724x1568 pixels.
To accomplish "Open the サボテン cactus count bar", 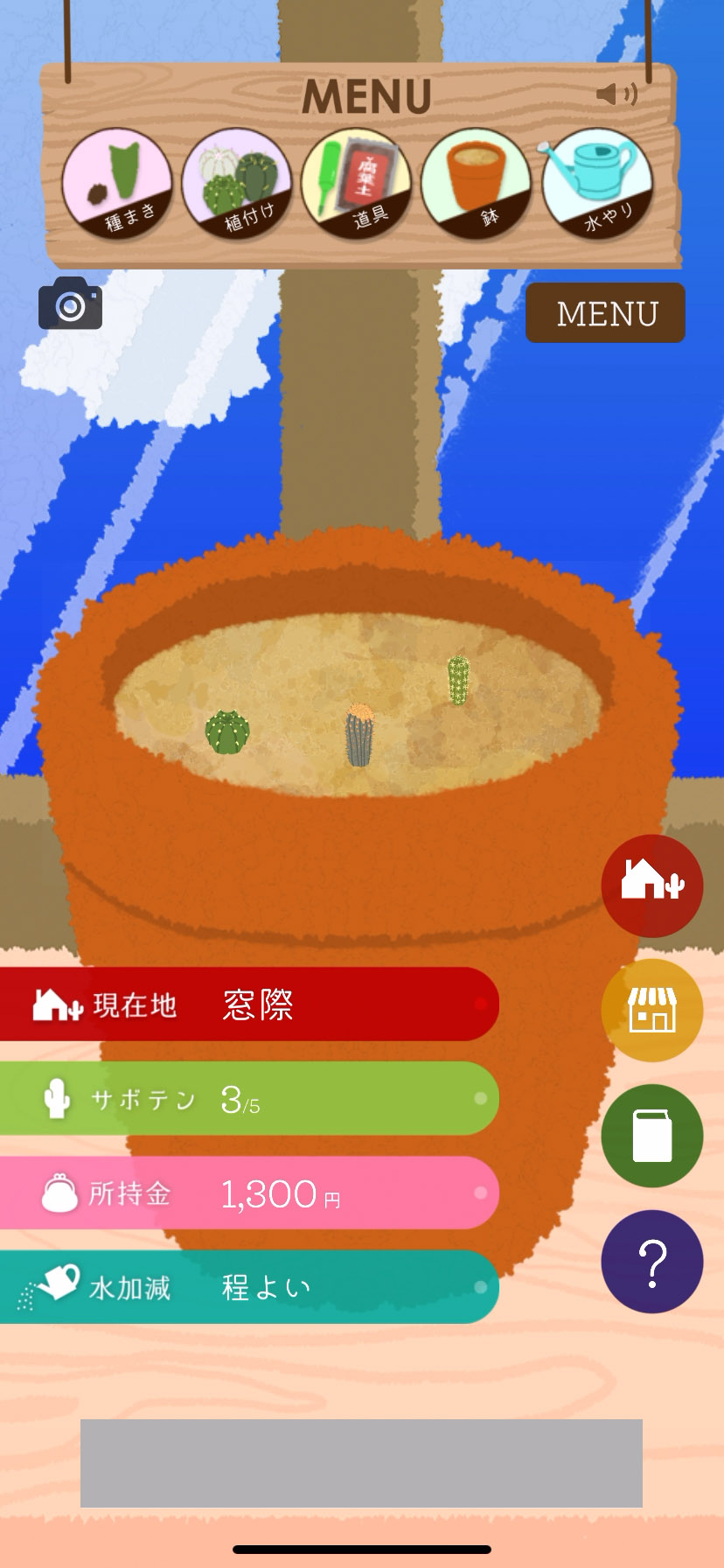I will [249, 1099].
